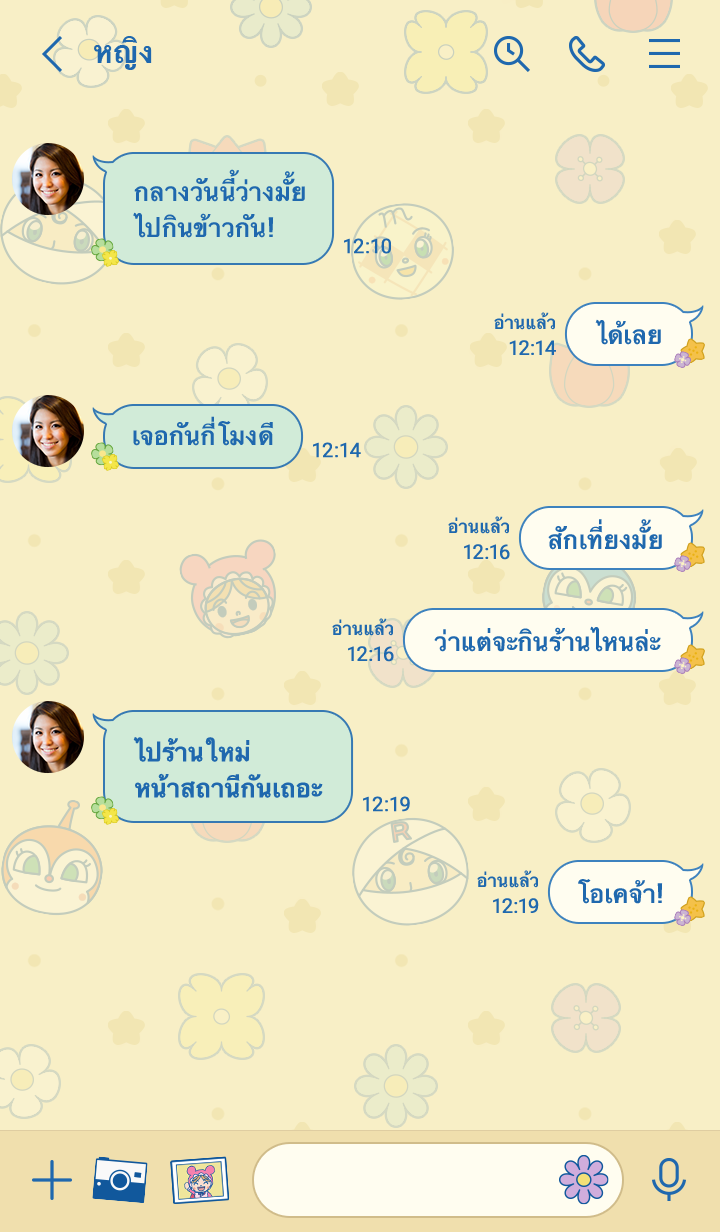Open the chat menu hamburger icon

(x=664, y=54)
